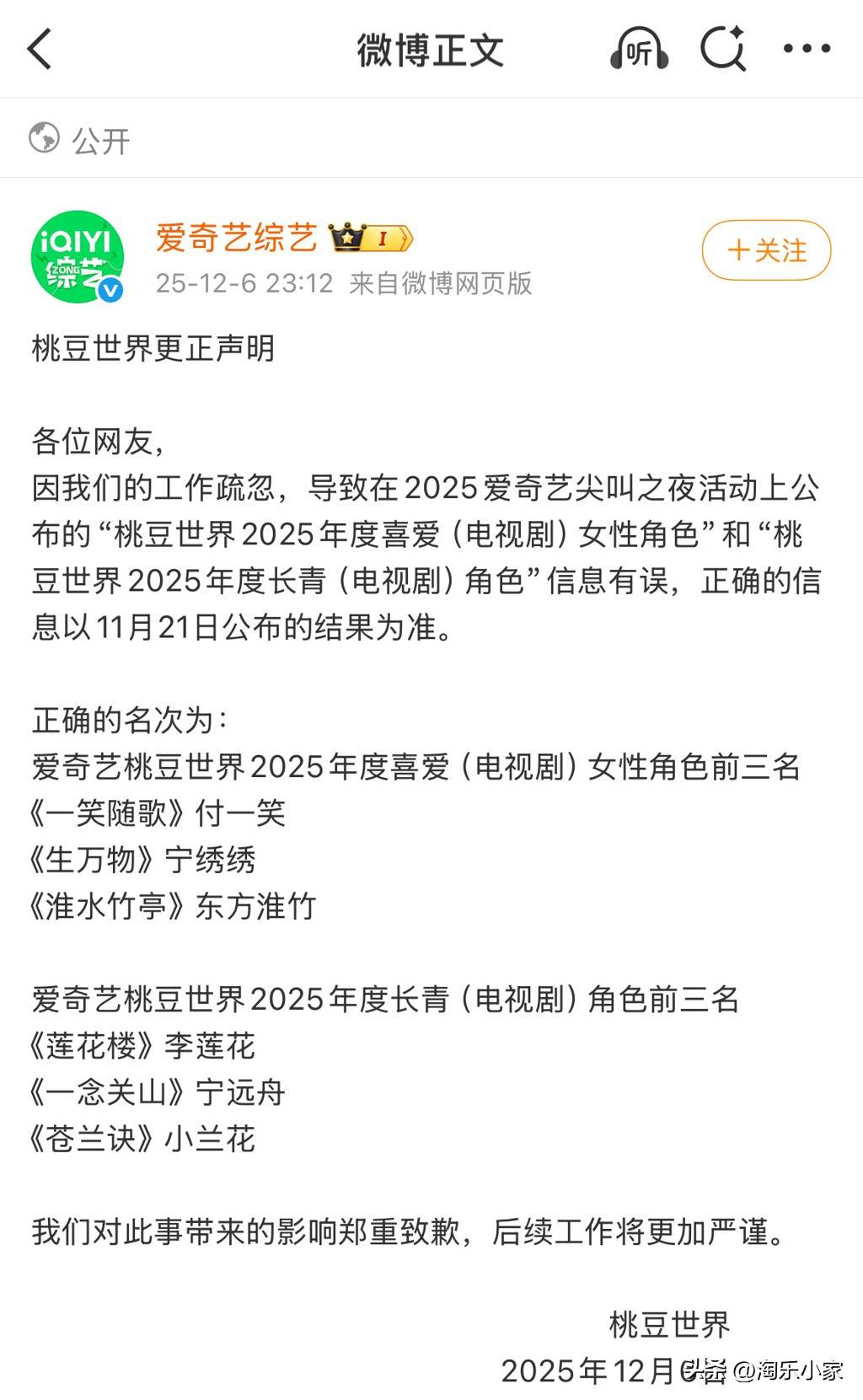Go back from the Weibo post page

(40, 49)
